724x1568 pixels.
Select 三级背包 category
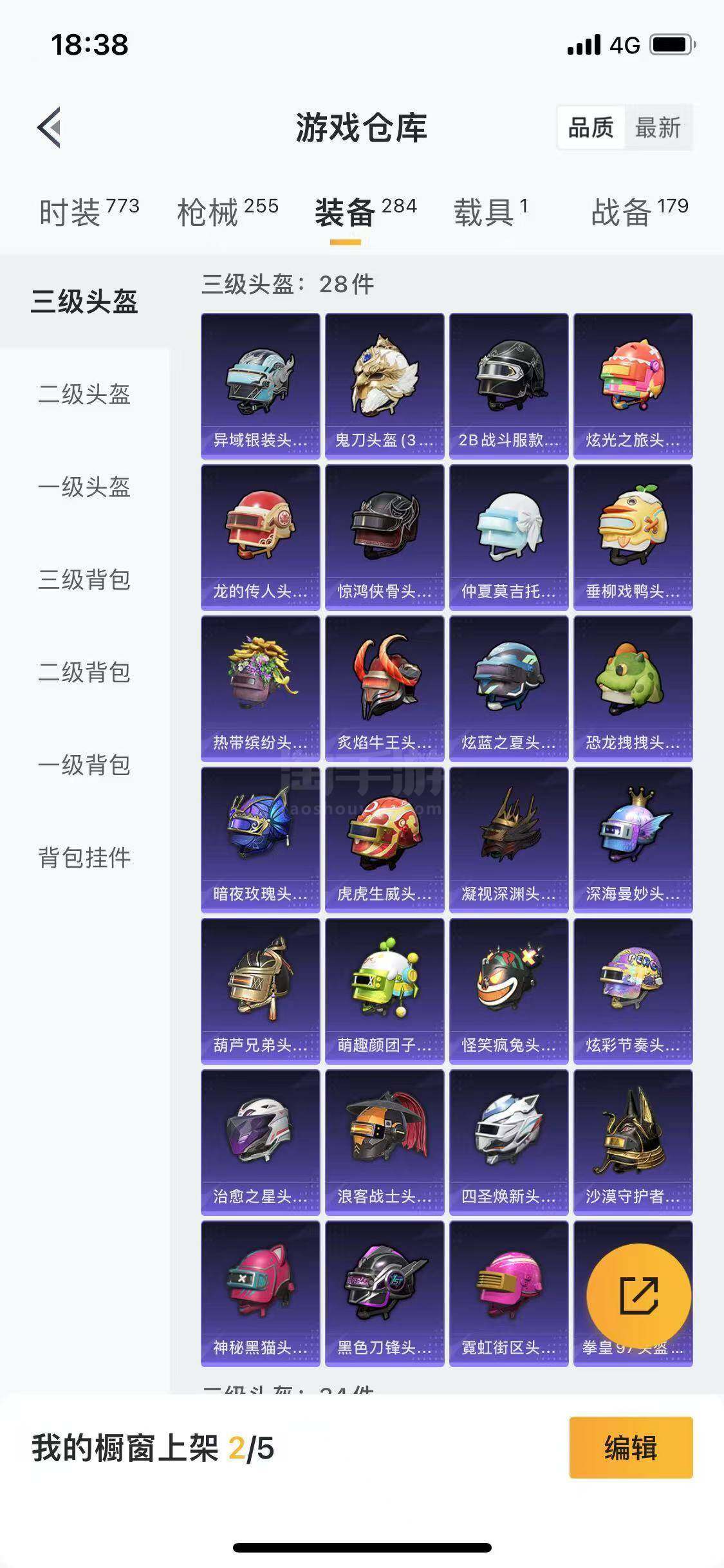coord(84,579)
